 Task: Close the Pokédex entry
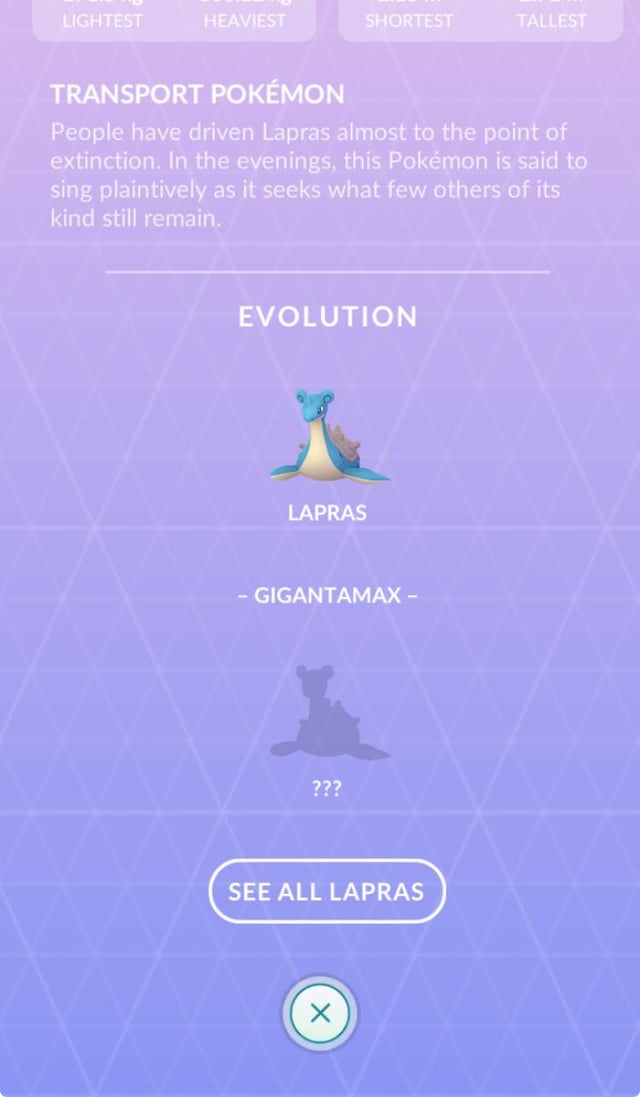coord(320,1013)
